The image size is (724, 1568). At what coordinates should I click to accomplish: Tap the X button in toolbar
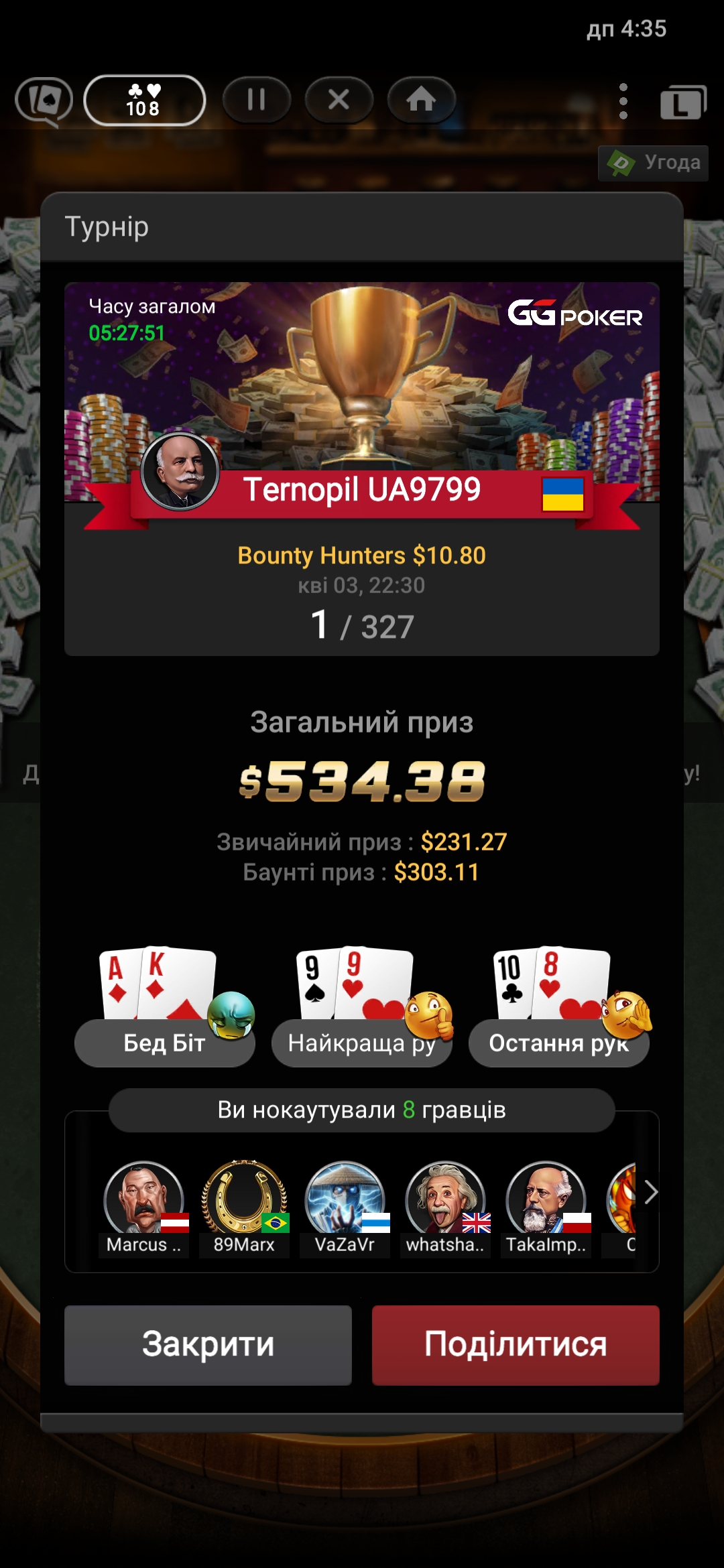pyautogui.click(x=339, y=100)
